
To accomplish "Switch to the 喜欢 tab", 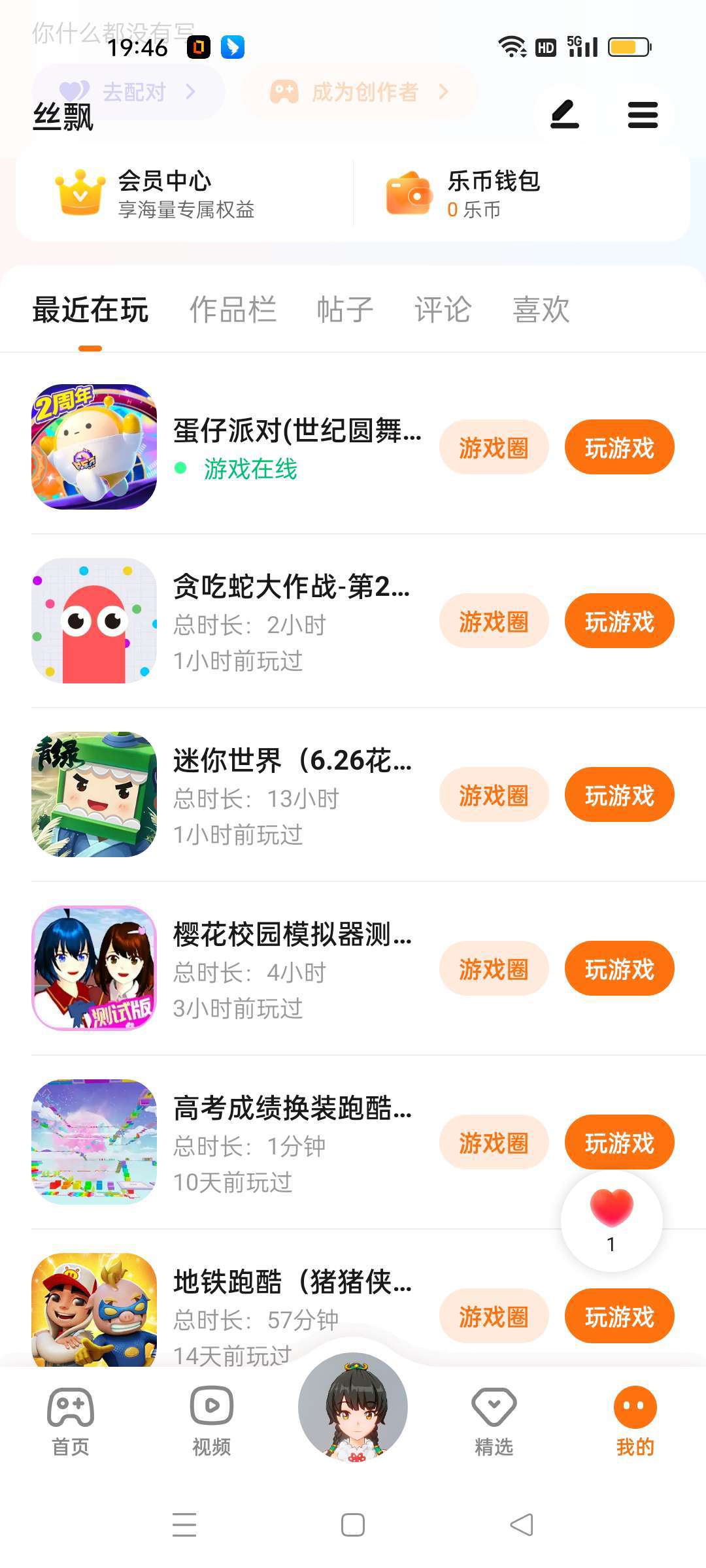I will click(541, 310).
